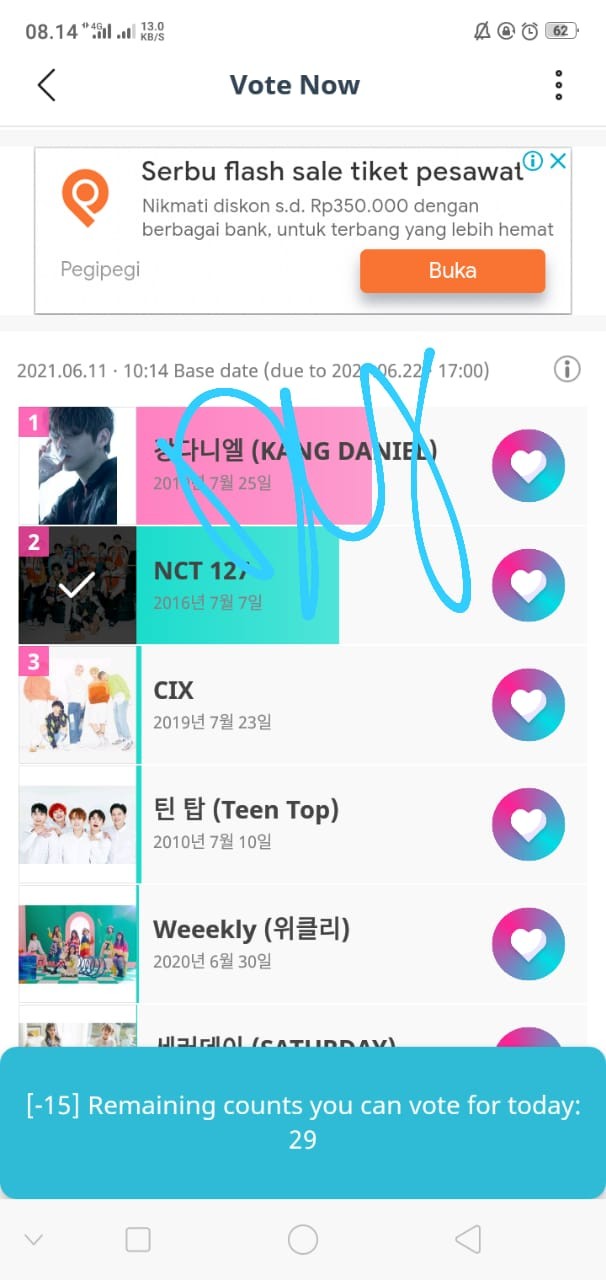Open the CIX entry
Screen dimensions: 606x1280
click(x=300, y=705)
